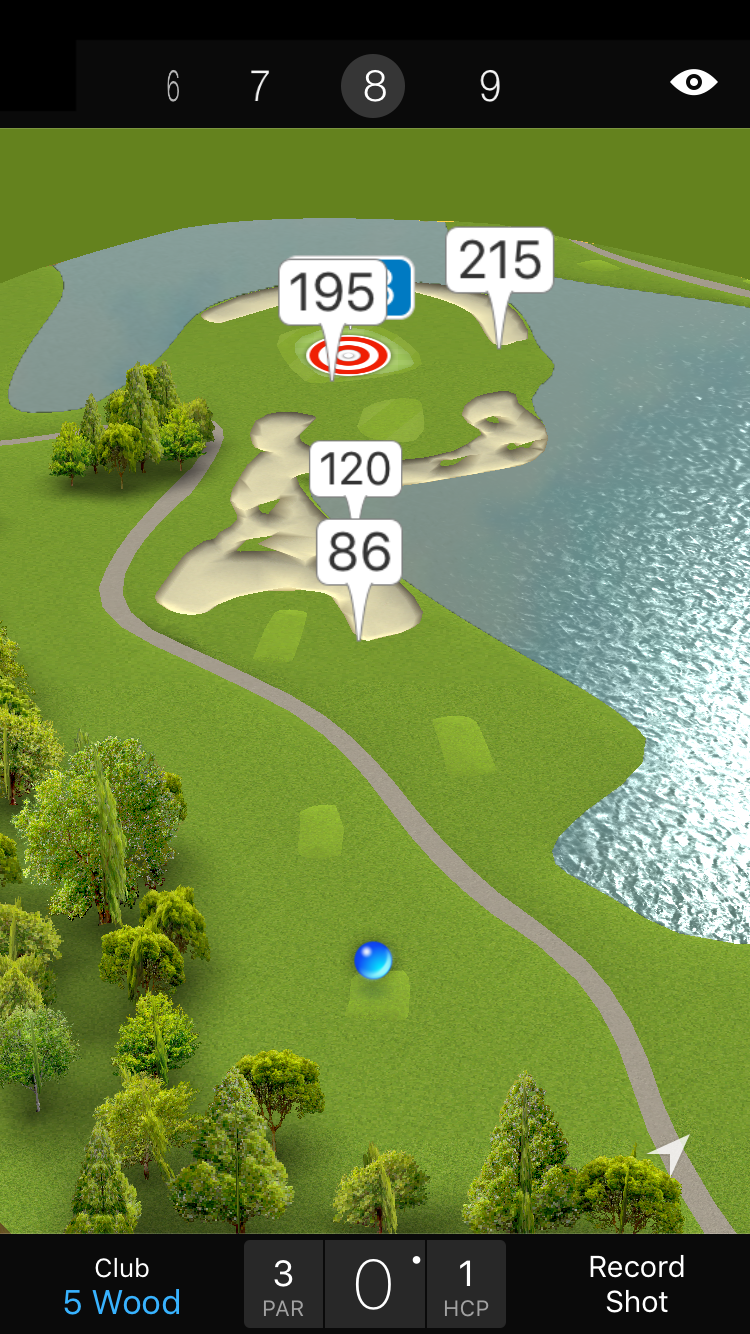Select the 86 distance marker

tap(359, 552)
